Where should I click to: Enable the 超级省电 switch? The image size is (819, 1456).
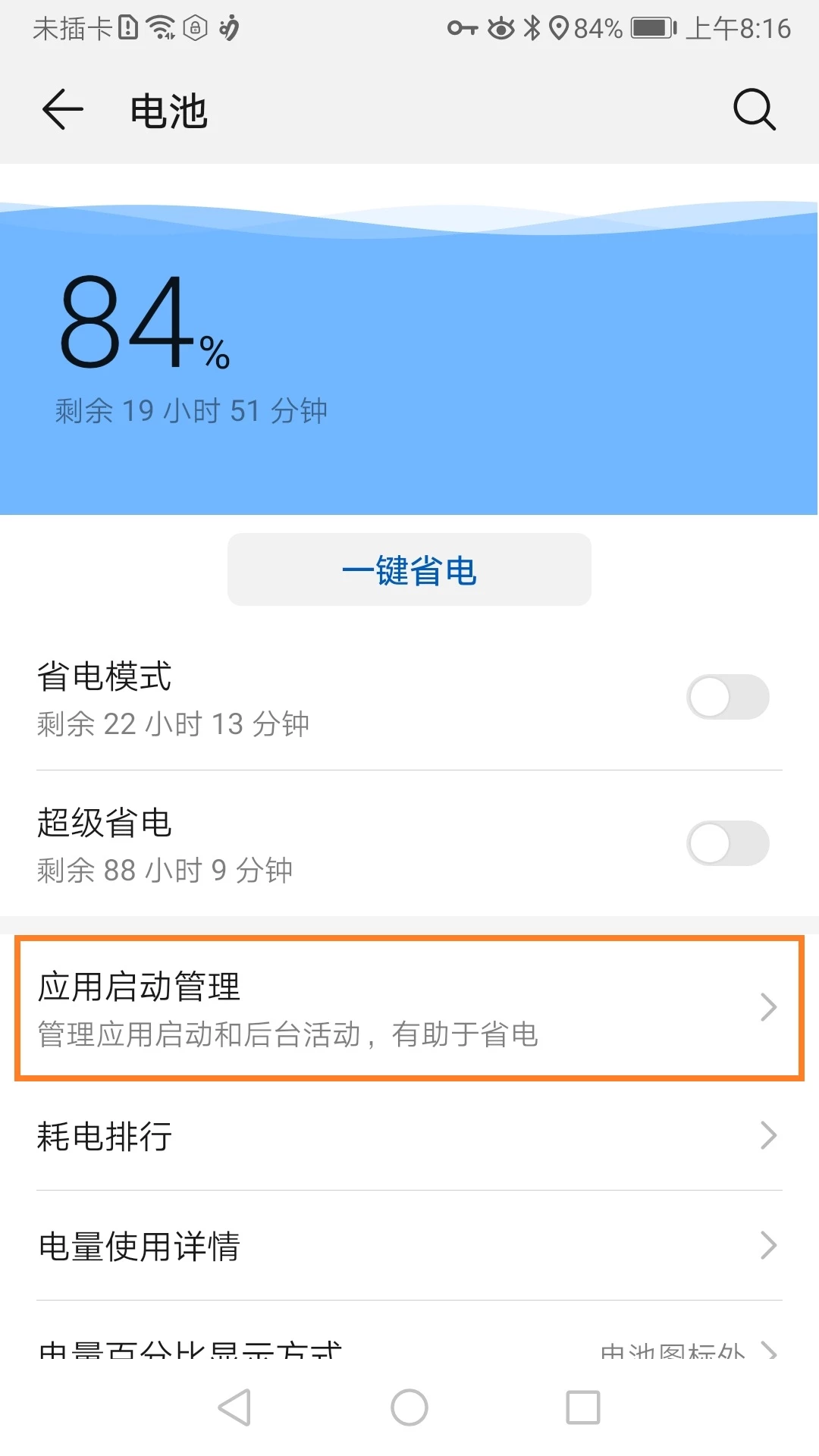coord(726,843)
